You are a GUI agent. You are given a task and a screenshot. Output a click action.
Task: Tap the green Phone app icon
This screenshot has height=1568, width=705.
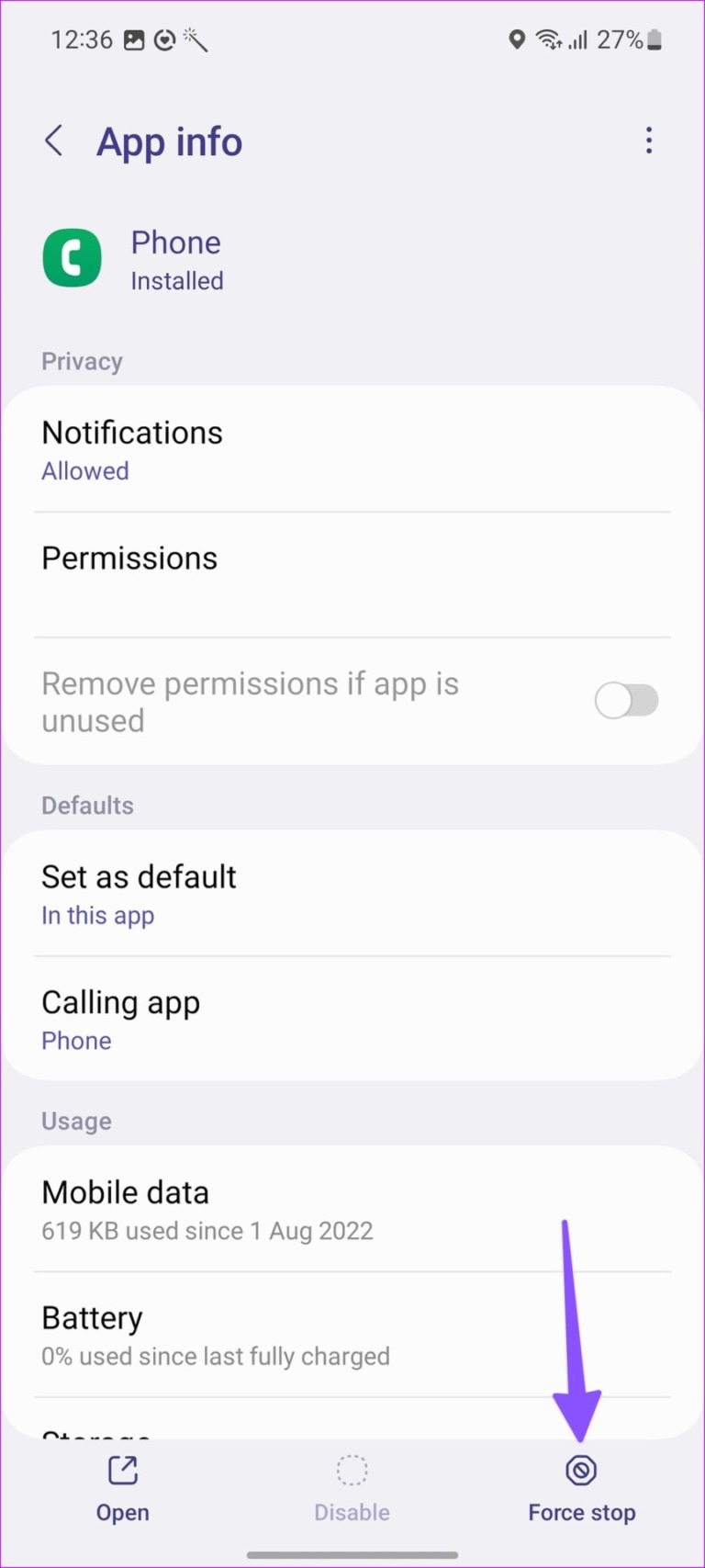point(72,258)
